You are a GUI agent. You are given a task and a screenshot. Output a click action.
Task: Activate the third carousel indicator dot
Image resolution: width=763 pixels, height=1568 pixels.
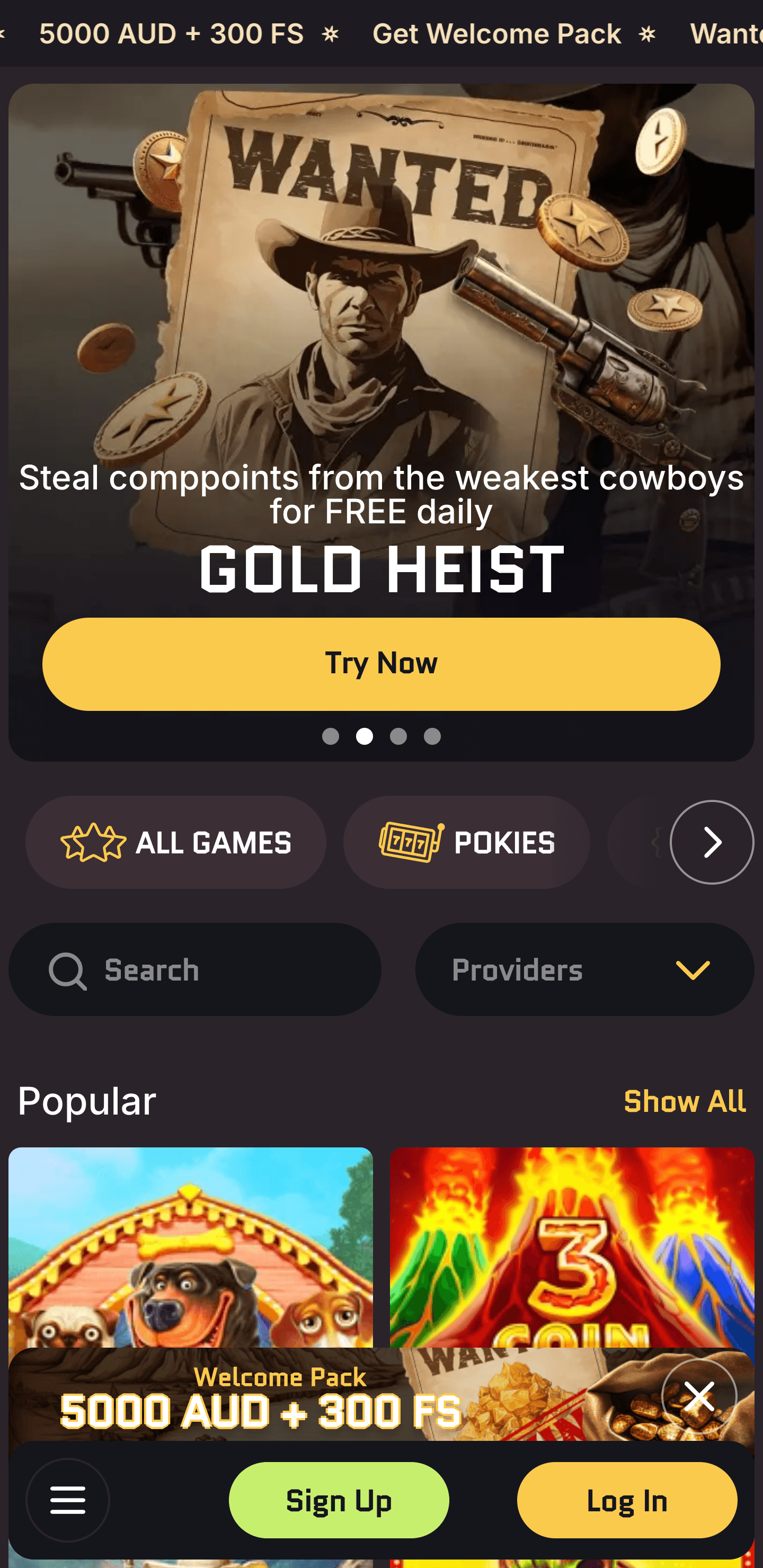point(399,736)
